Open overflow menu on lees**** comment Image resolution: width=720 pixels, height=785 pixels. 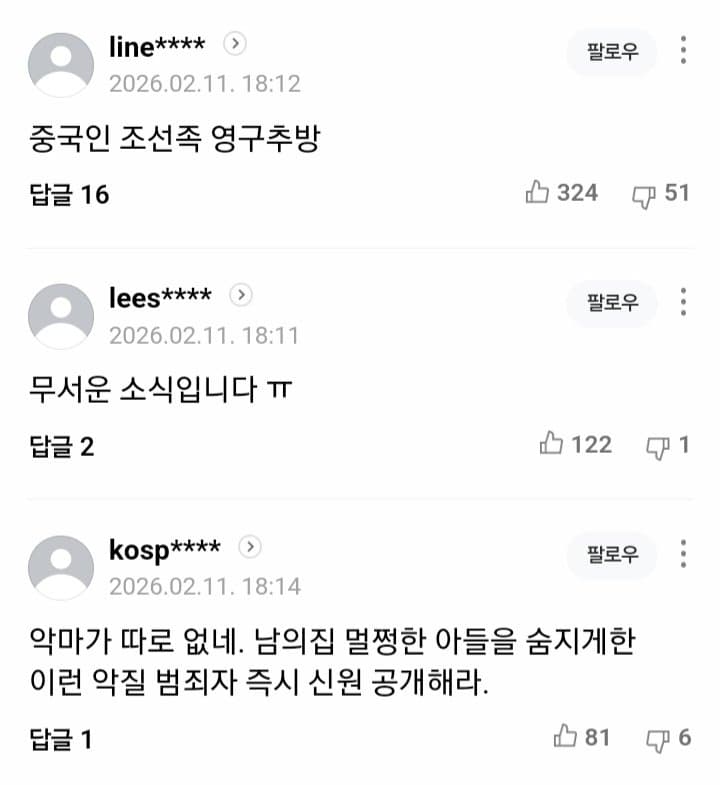point(683,302)
